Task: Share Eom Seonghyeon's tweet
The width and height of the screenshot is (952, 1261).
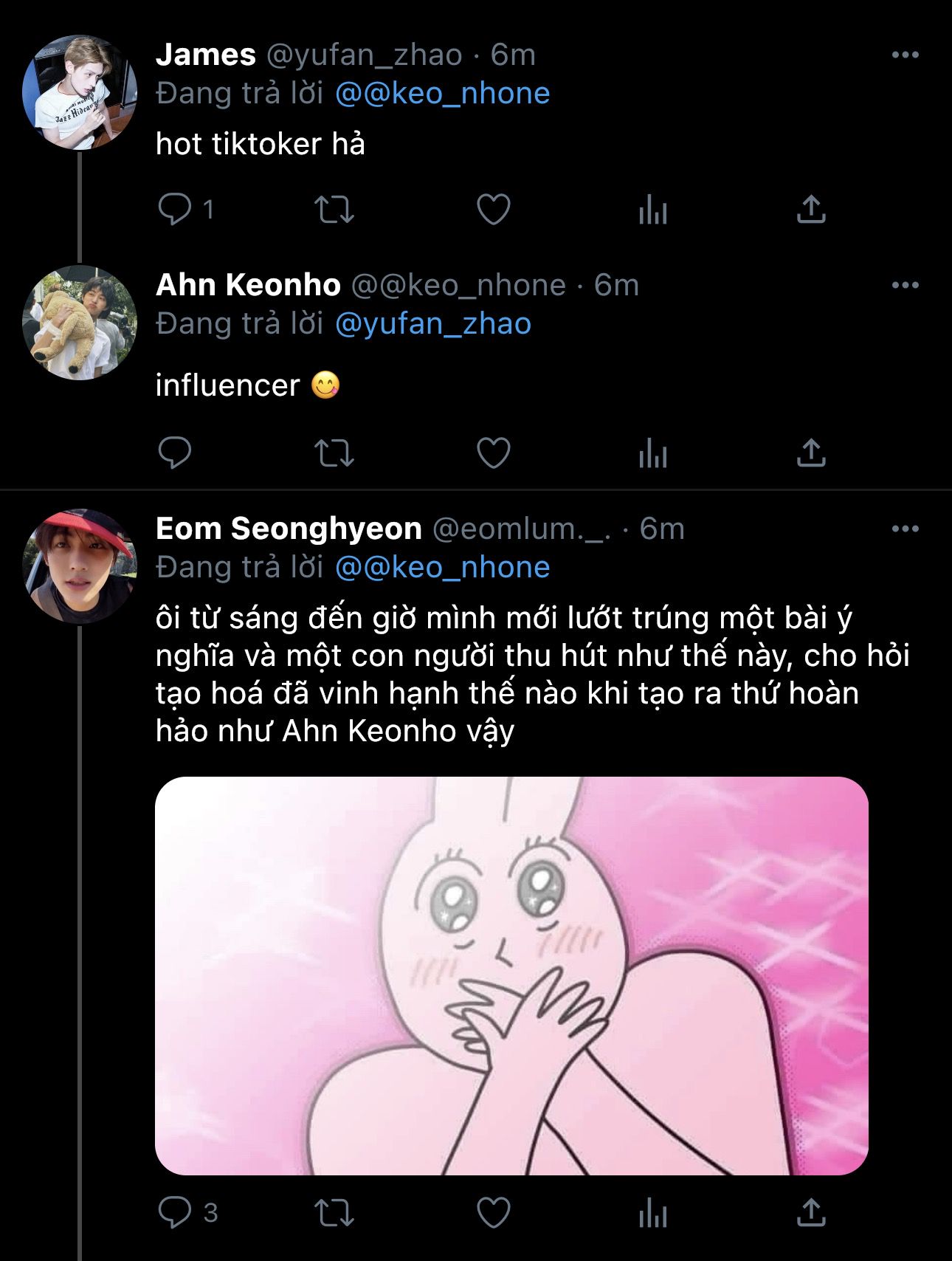Action: tap(811, 1212)
